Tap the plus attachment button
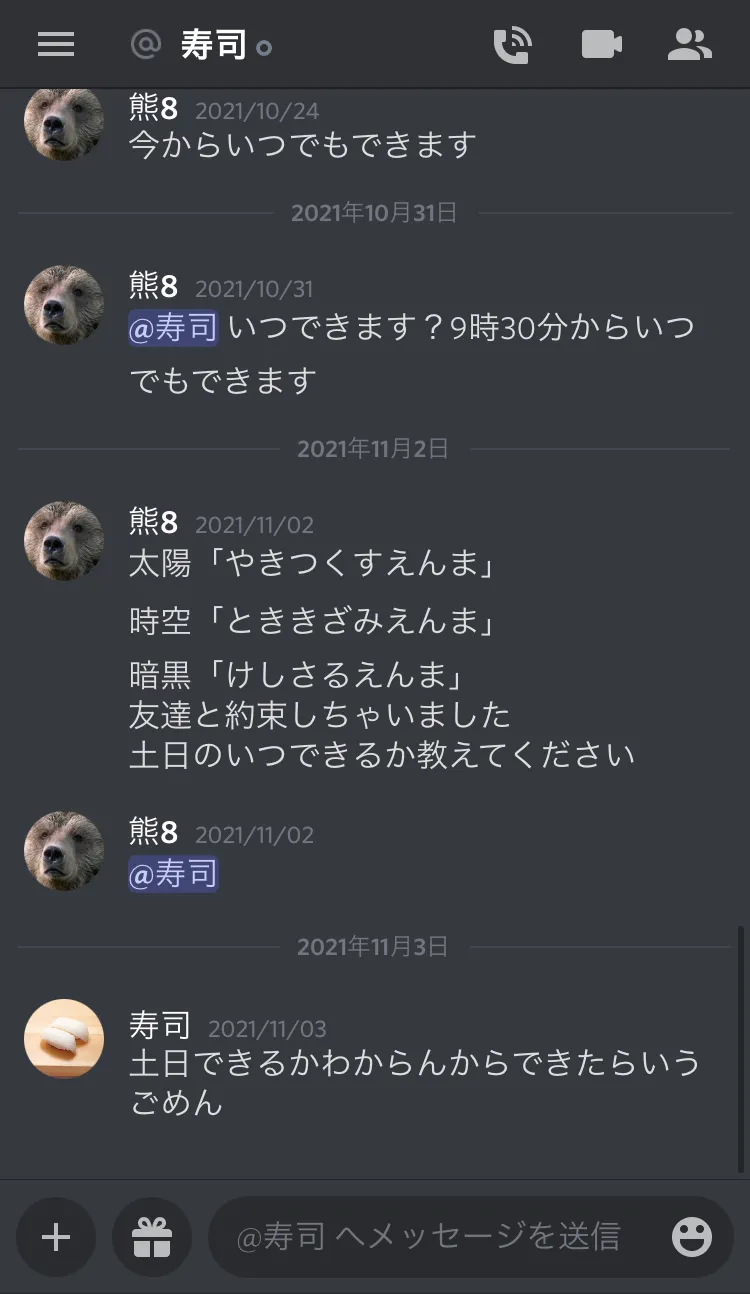 56,1238
